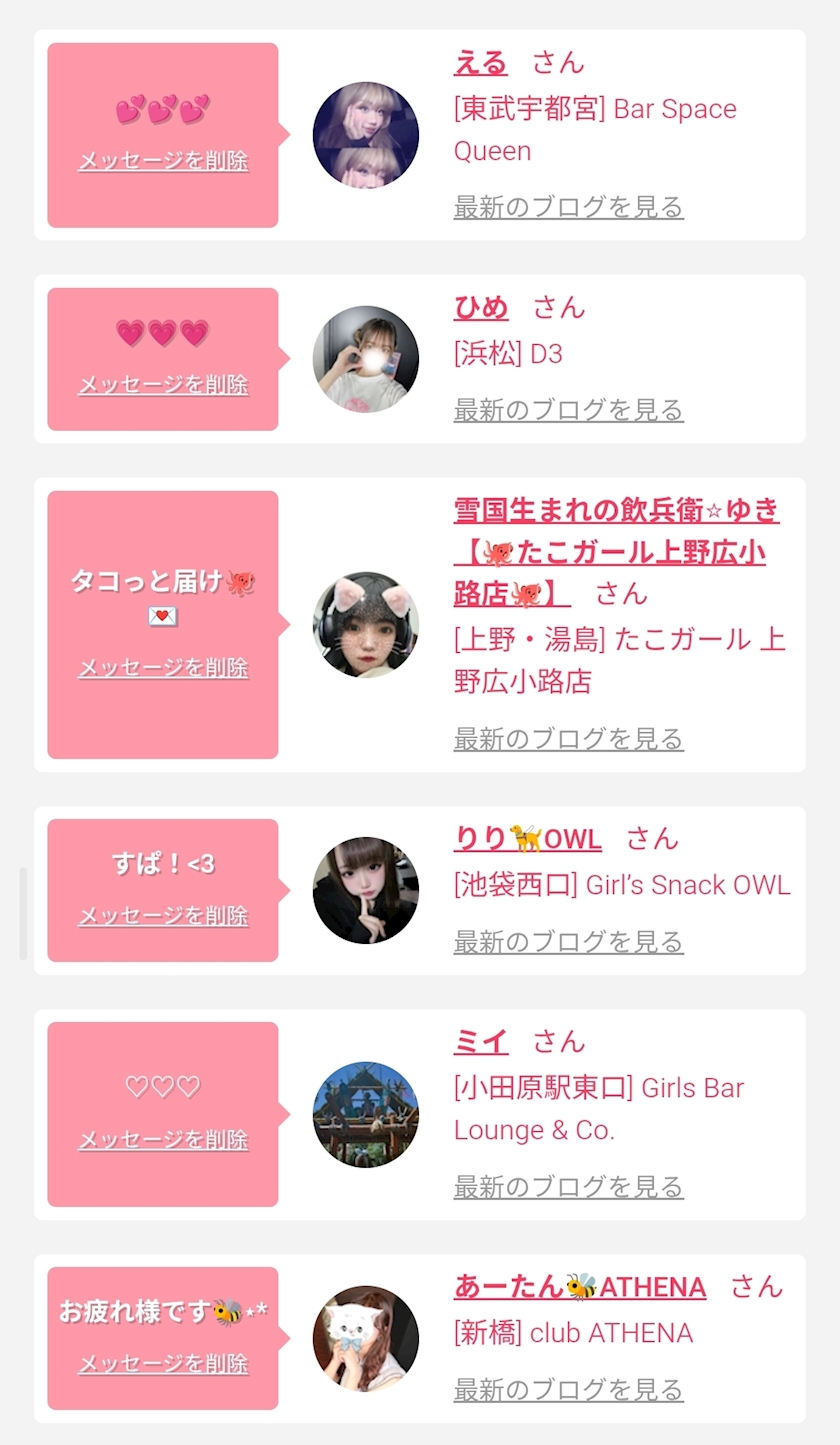View latest blog from Girl's Snack OWL

coord(568,942)
